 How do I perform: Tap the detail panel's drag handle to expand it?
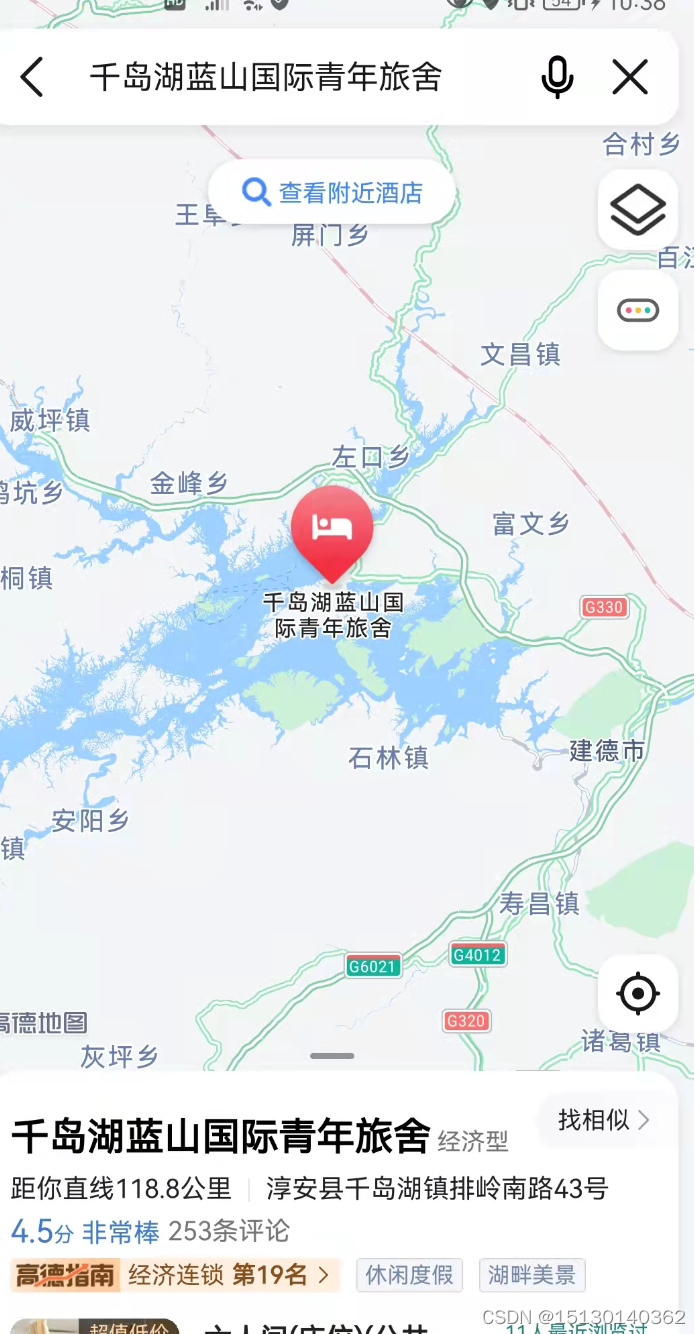tap(332, 1056)
